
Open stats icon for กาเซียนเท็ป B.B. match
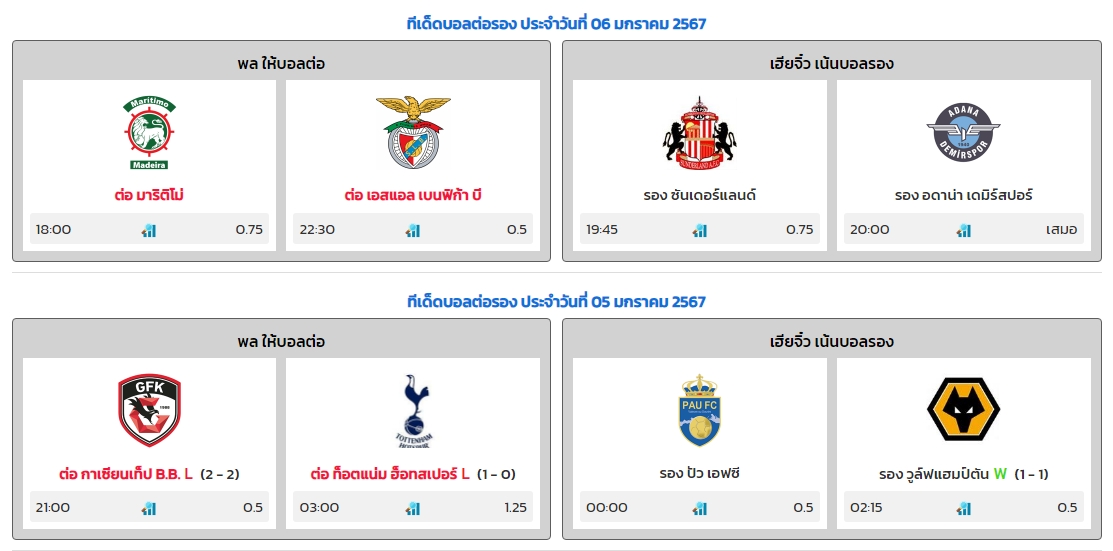[x=149, y=508]
